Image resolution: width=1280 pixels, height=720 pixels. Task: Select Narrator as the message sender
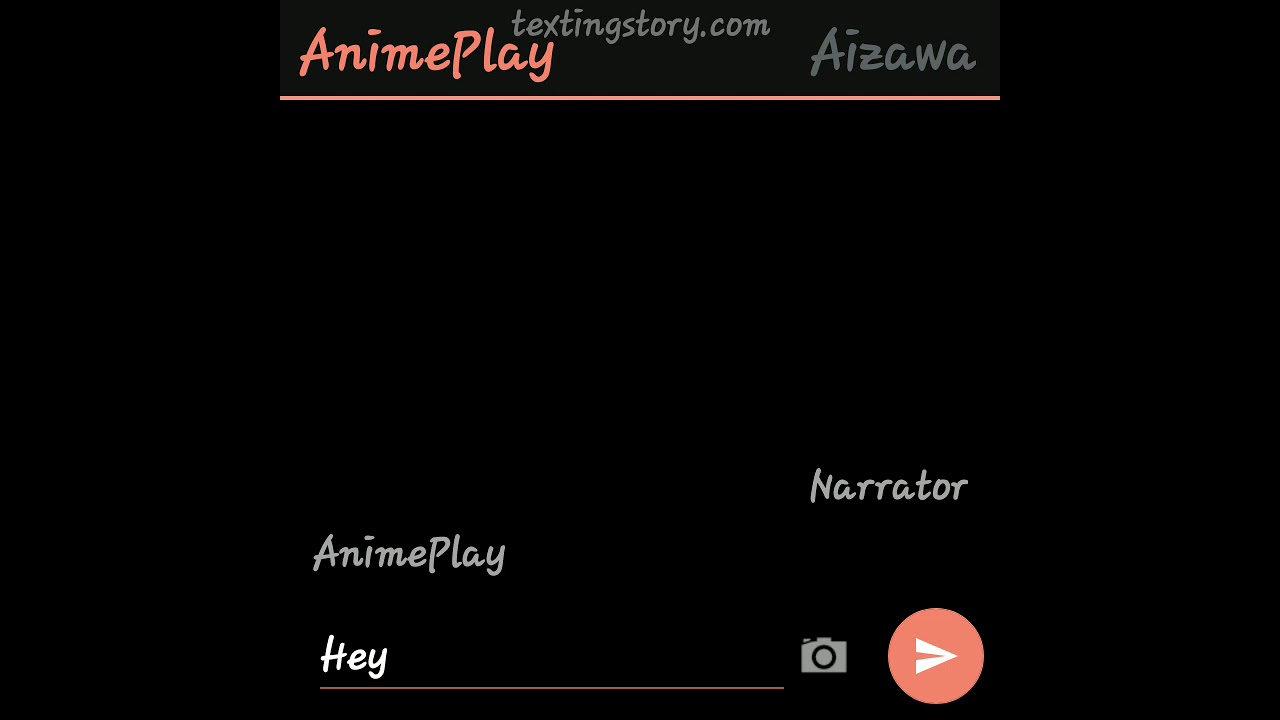888,487
